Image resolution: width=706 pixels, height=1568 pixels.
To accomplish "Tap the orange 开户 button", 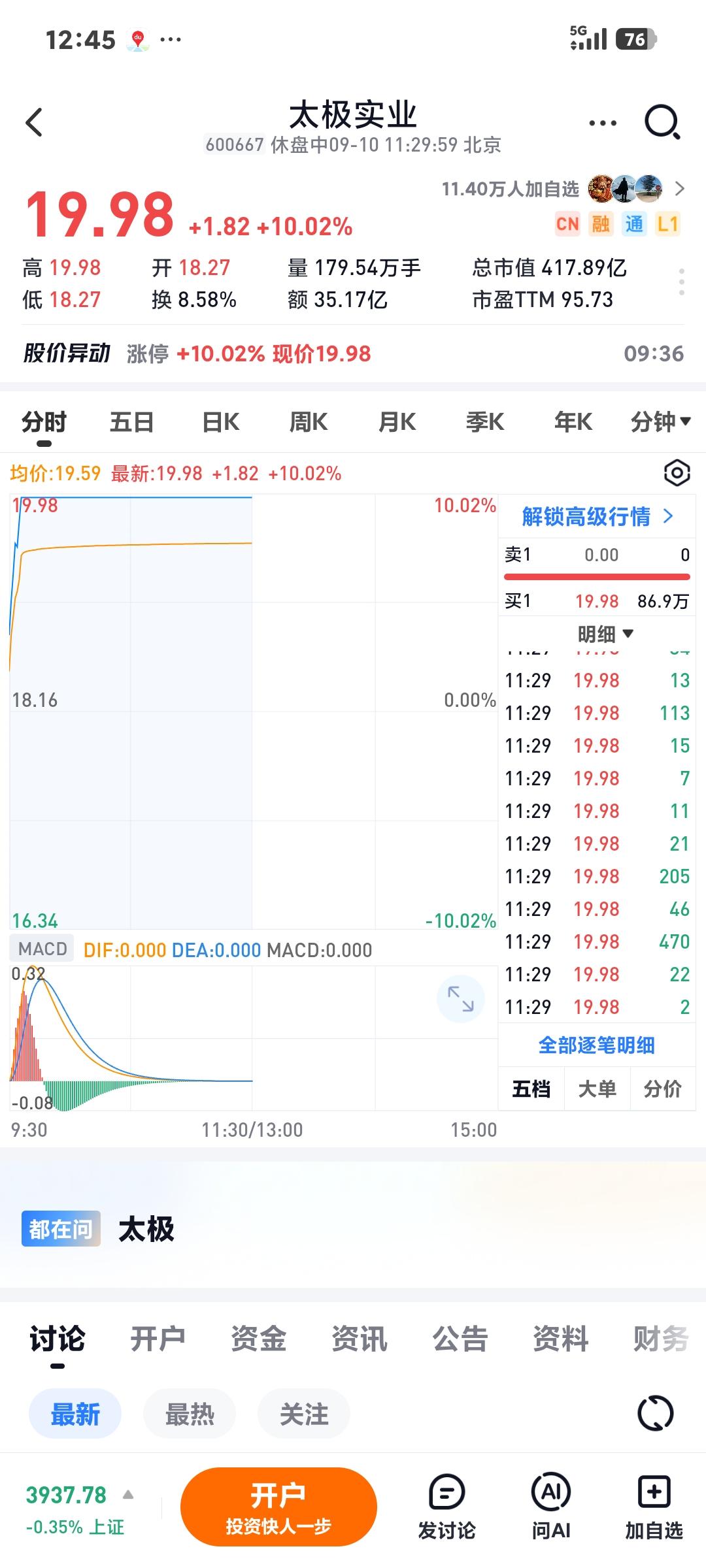I will pos(278,1507).
